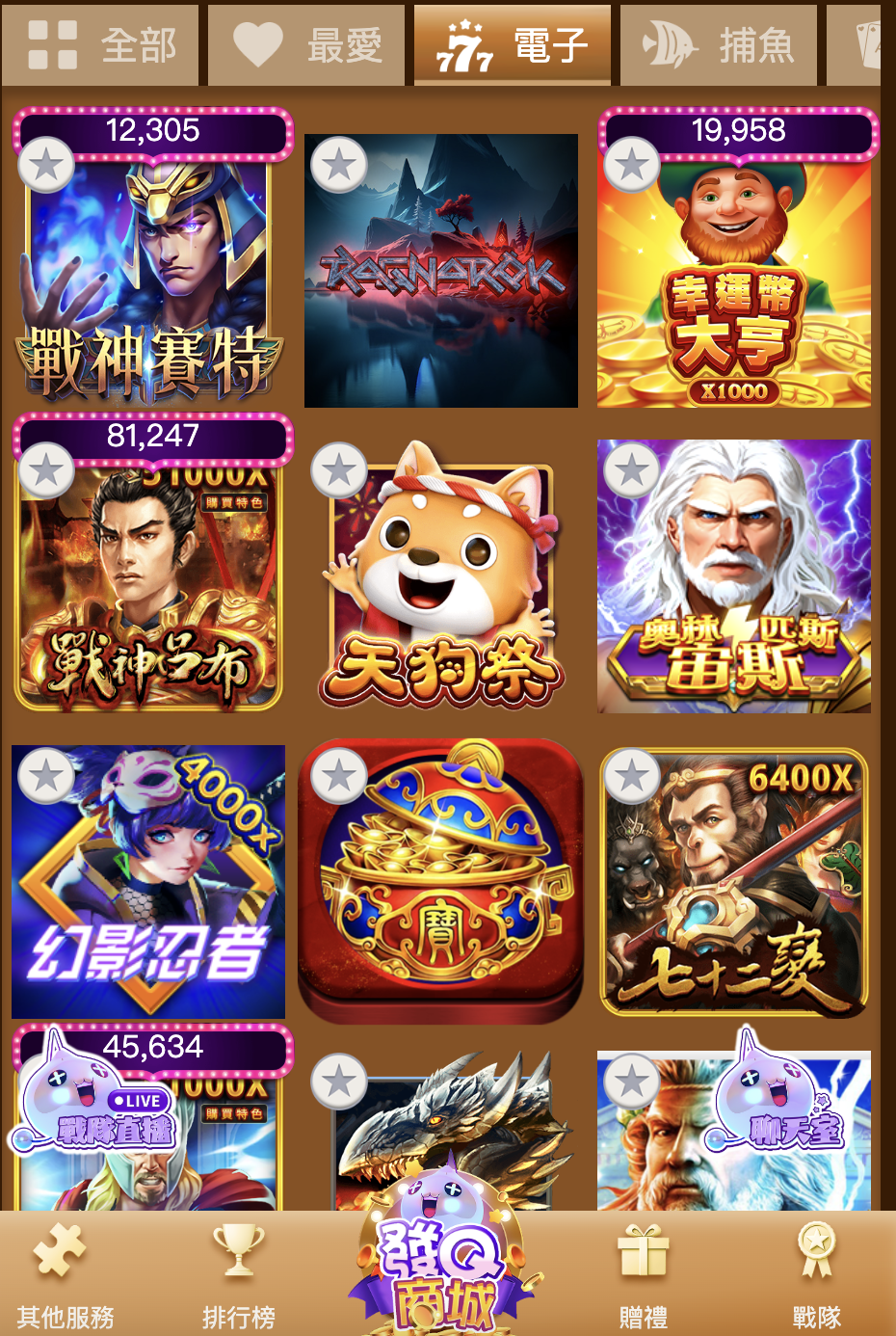Open the Ragnarok game tile

[x=440, y=280]
